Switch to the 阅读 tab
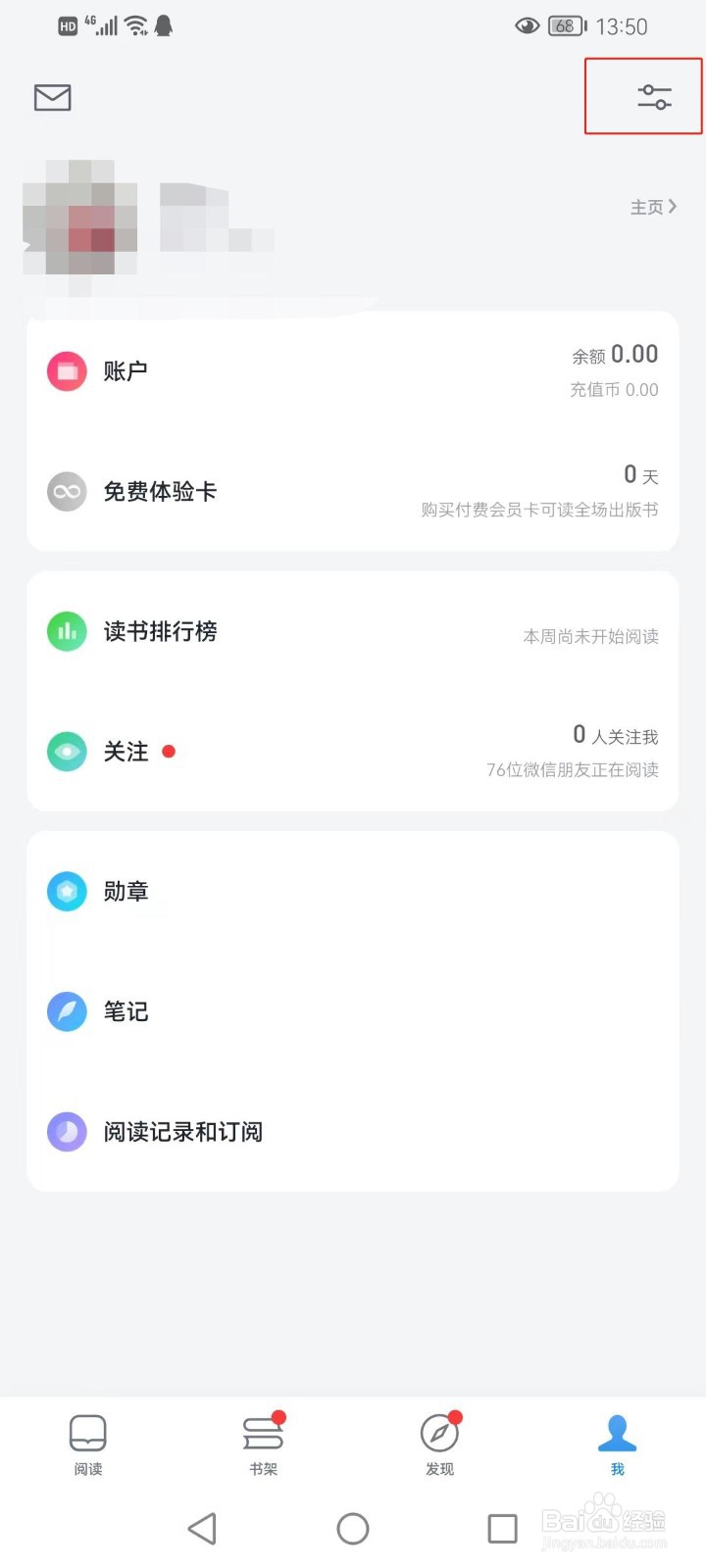The height and width of the screenshot is (1568, 706). click(x=88, y=1445)
